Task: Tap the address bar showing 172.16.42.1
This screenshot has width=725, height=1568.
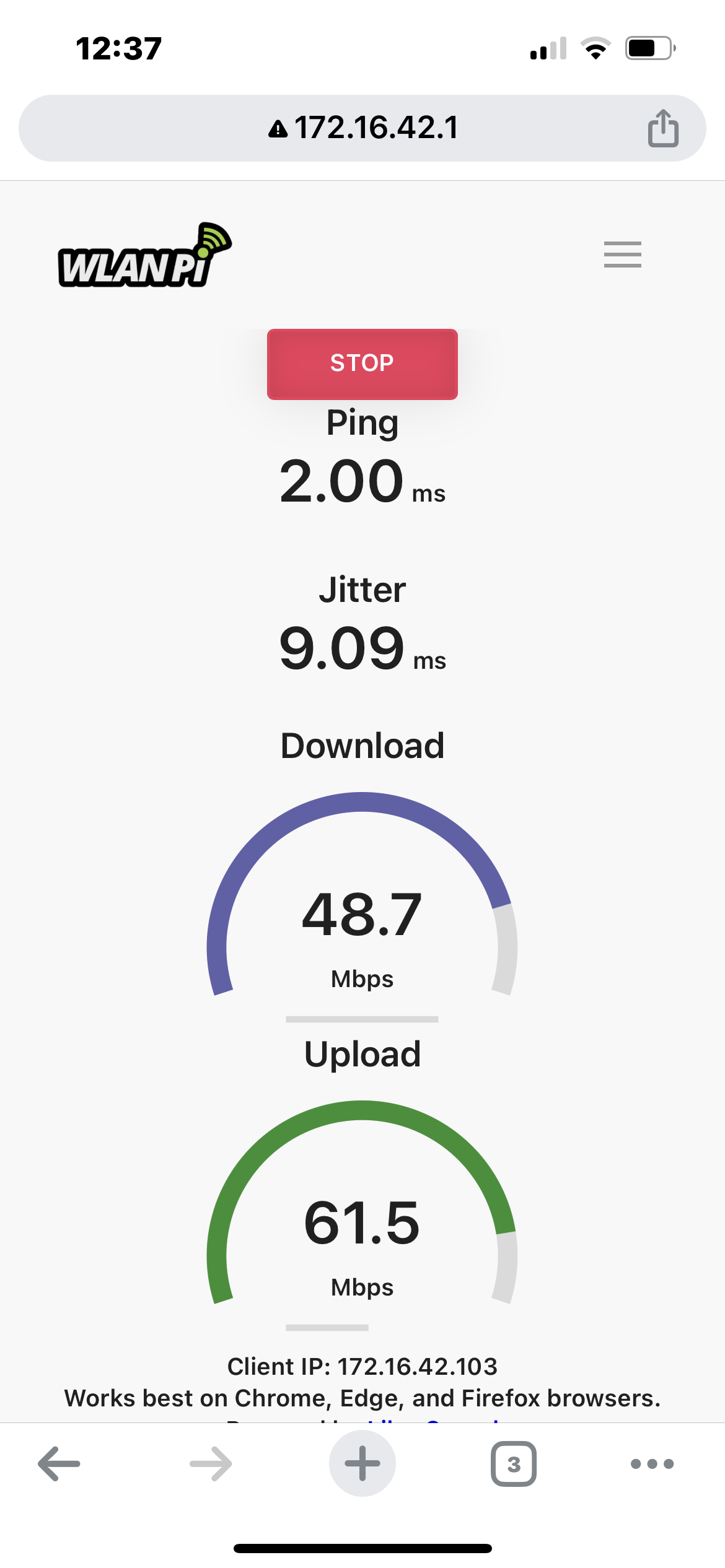Action: tap(362, 128)
